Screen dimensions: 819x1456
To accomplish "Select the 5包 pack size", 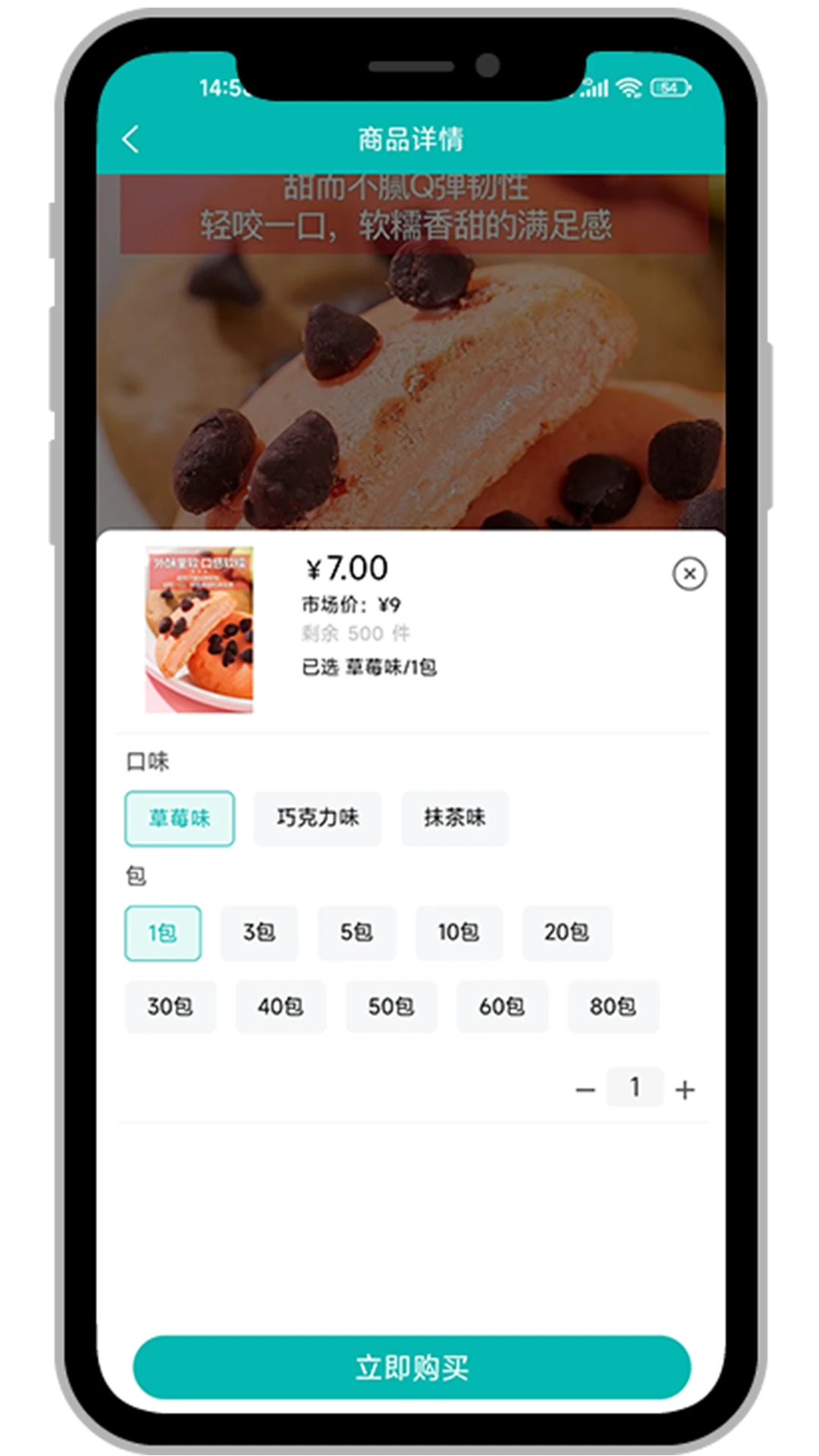I will 356,933.
